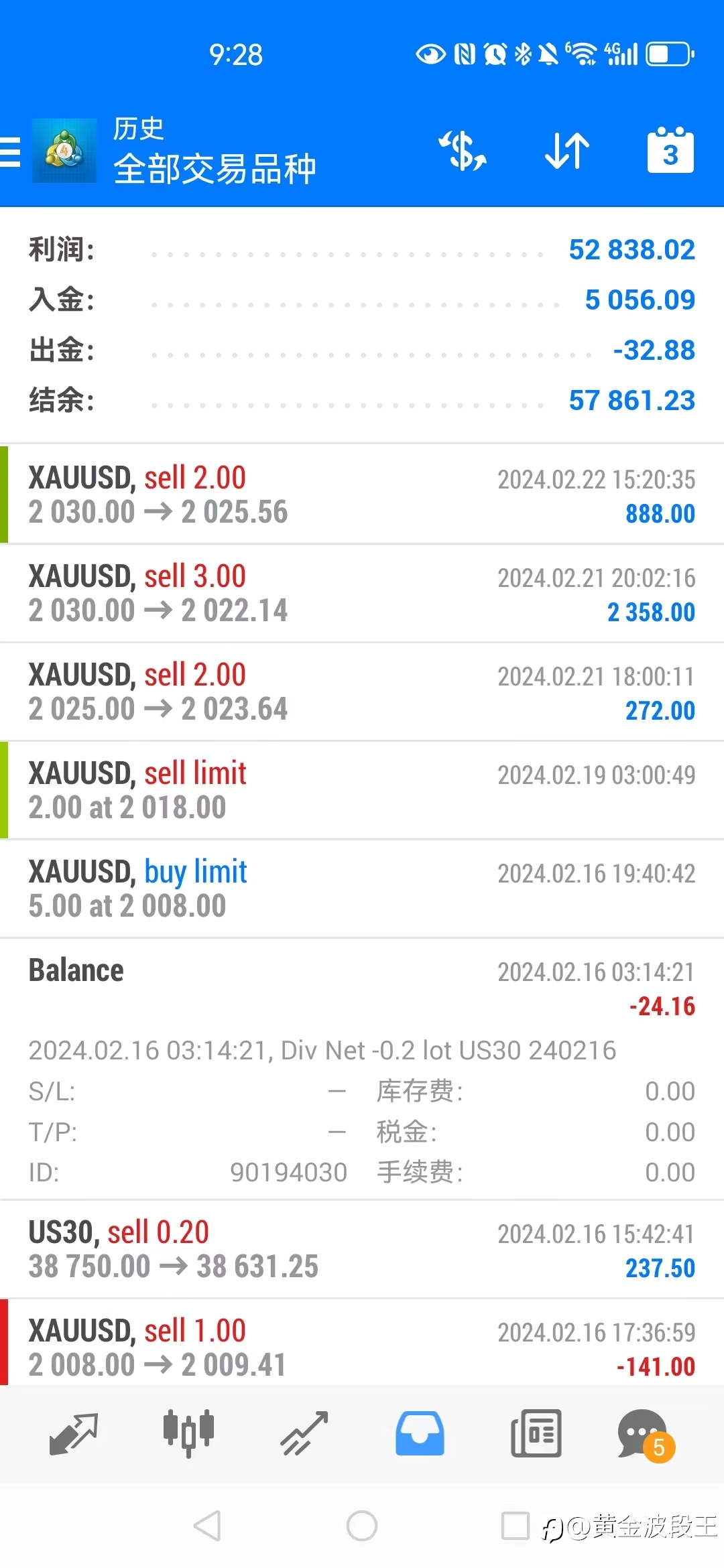
Task: Go back with the system back button
Action: pyautogui.click(x=207, y=1526)
